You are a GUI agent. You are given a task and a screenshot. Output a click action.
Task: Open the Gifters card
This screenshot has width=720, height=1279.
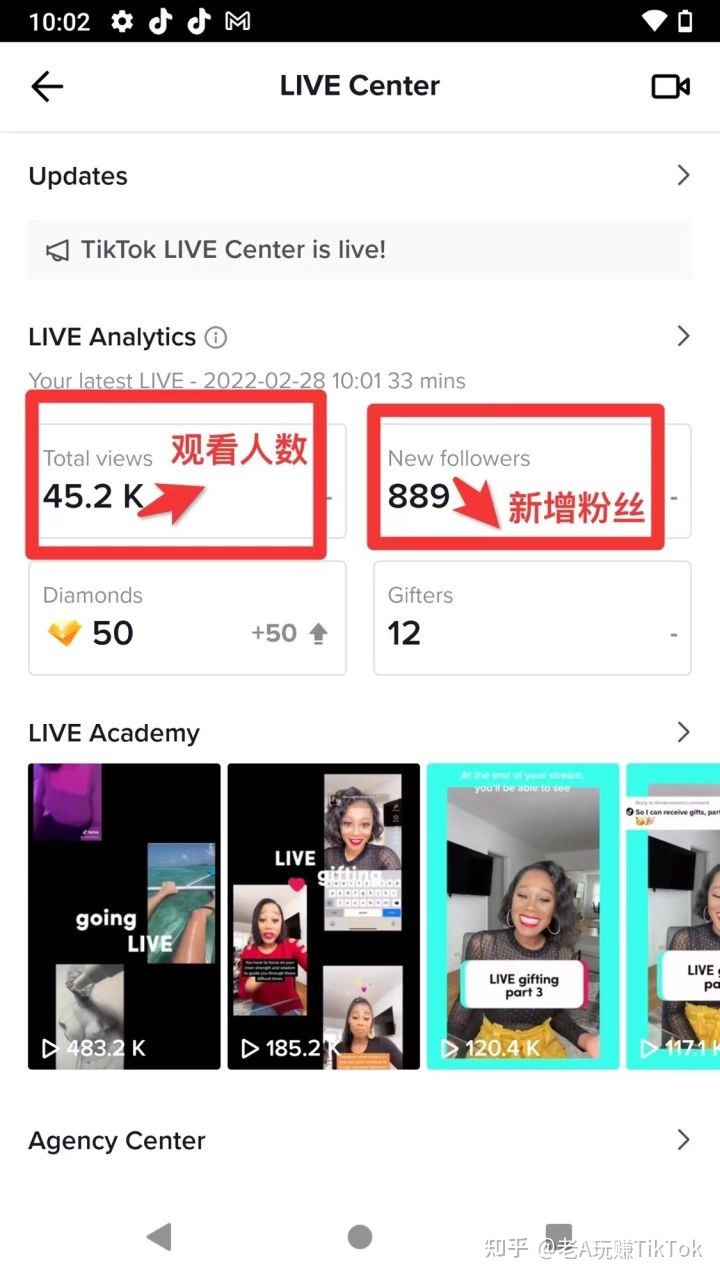pos(532,617)
